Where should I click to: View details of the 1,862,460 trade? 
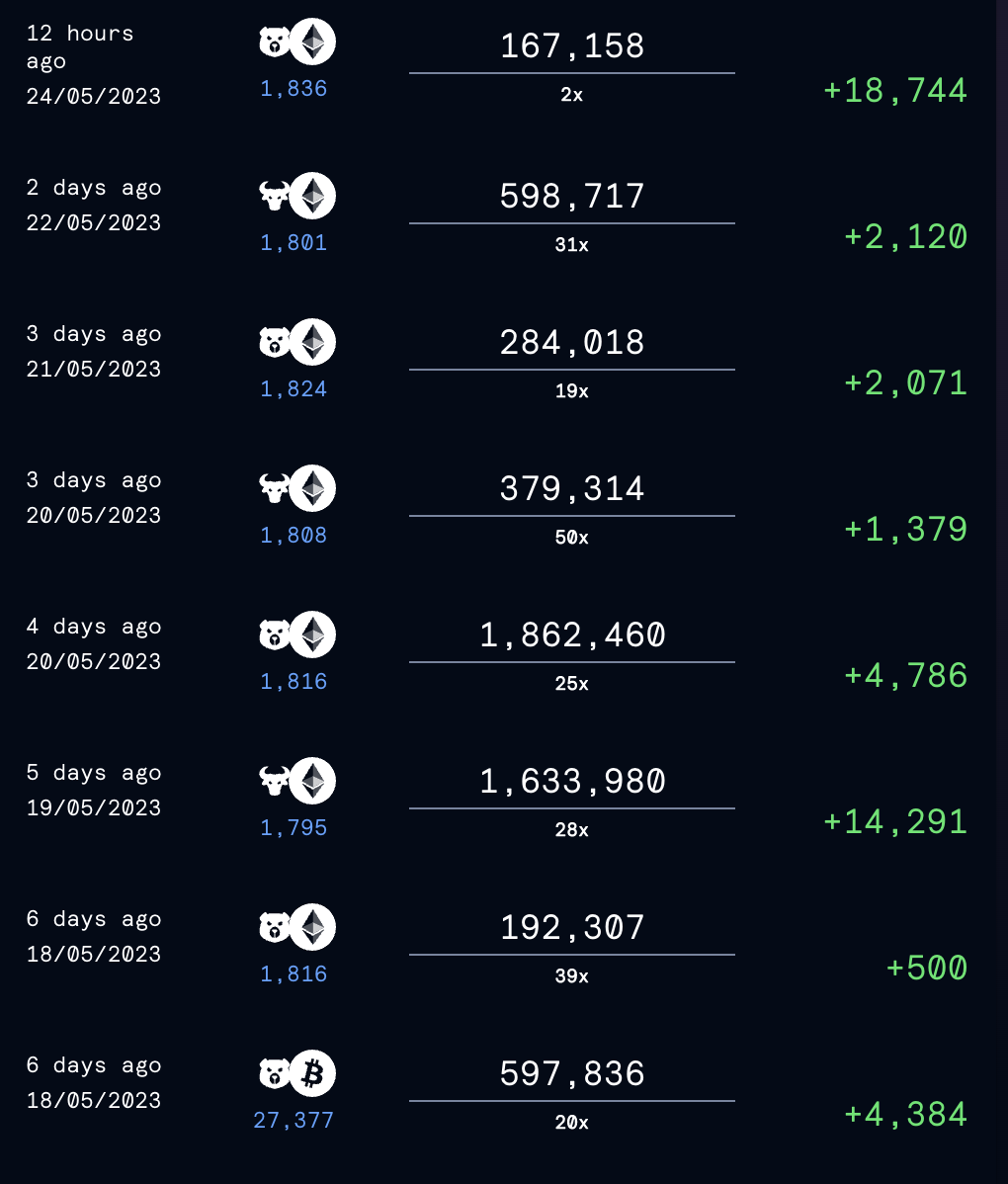tap(571, 635)
